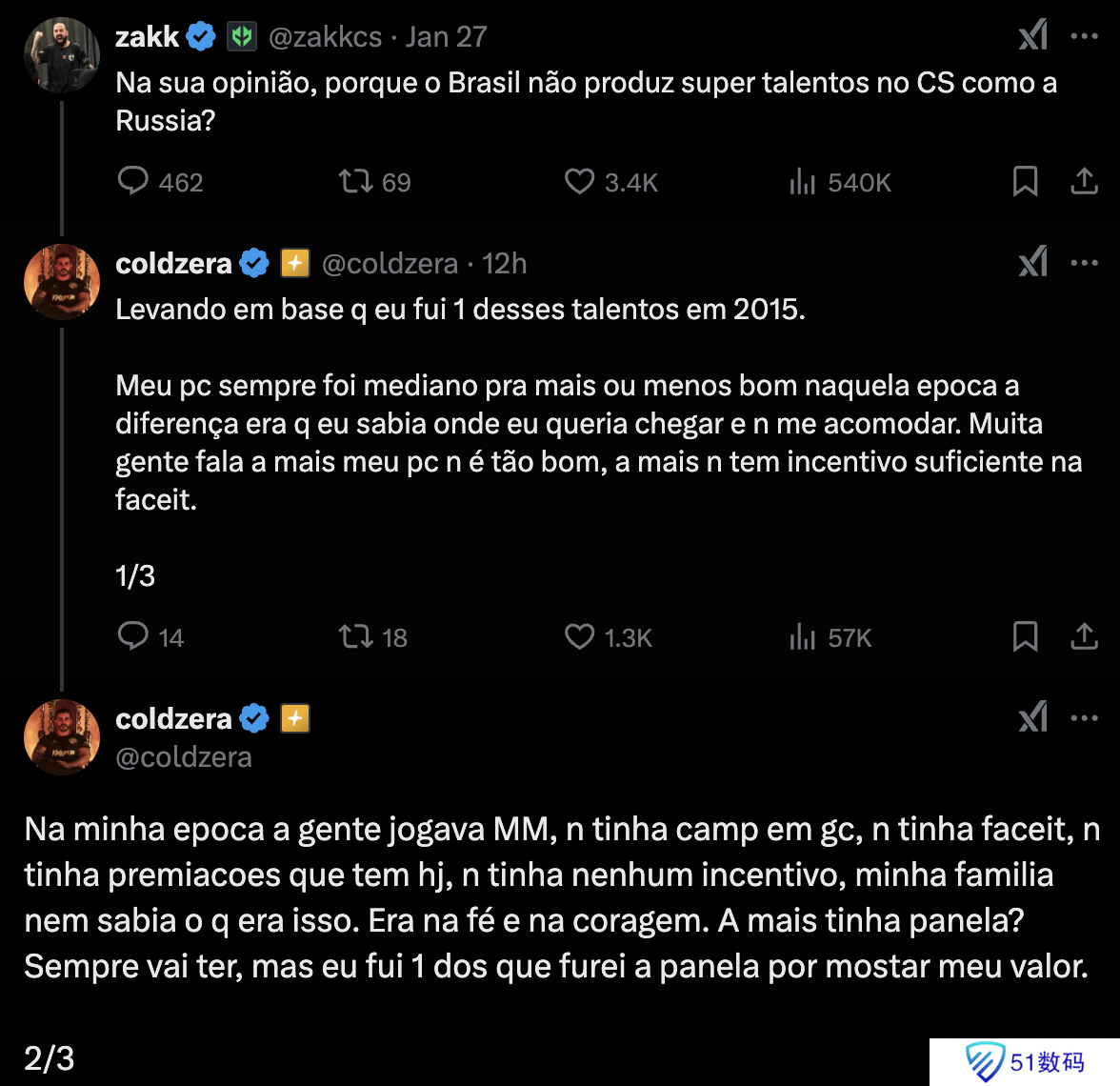The width and height of the screenshot is (1120, 1086).
Task: View analytics of zakk's 540K views post
Action: point(803,181)
